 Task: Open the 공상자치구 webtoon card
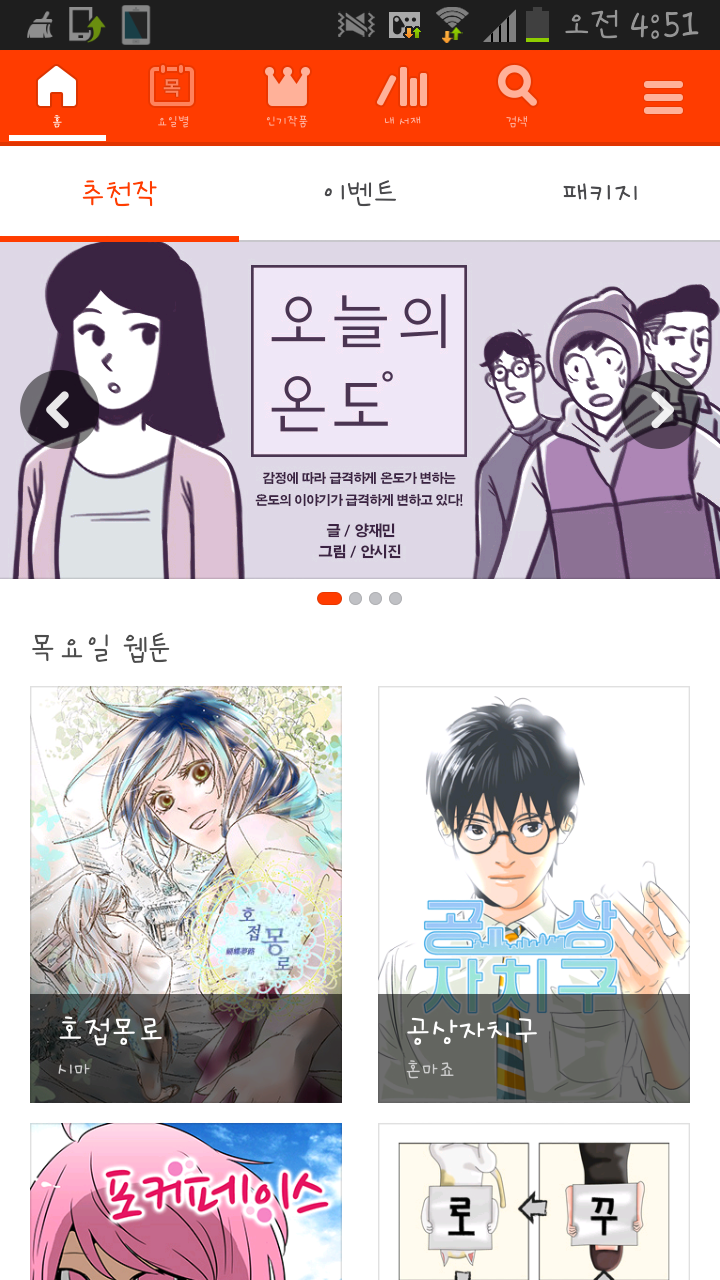(534, 895)
